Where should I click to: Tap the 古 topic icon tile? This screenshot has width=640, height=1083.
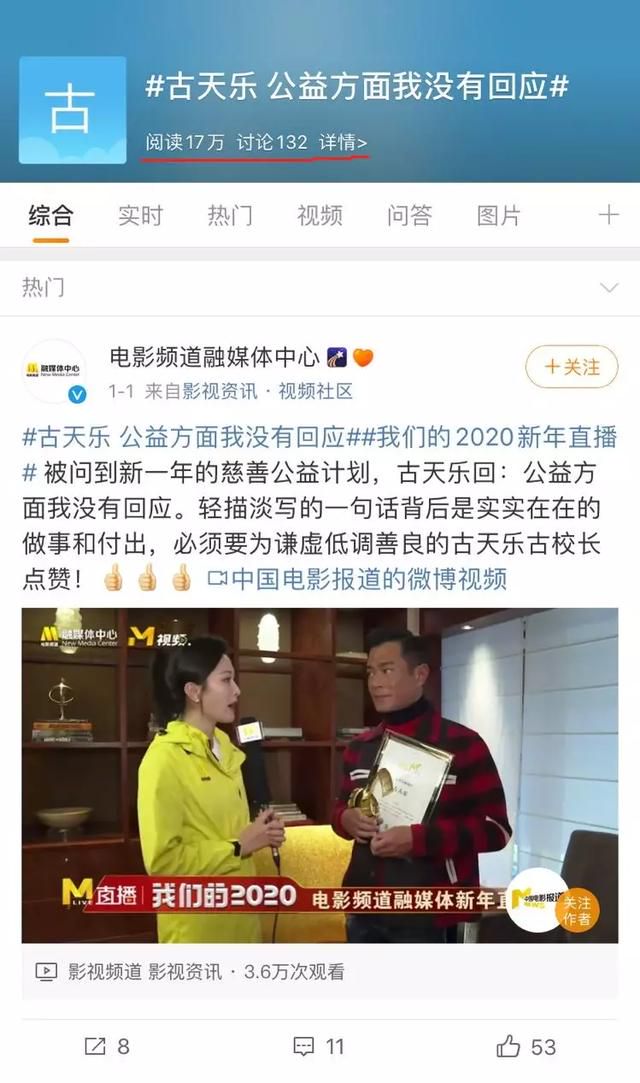tap(72, 111)
